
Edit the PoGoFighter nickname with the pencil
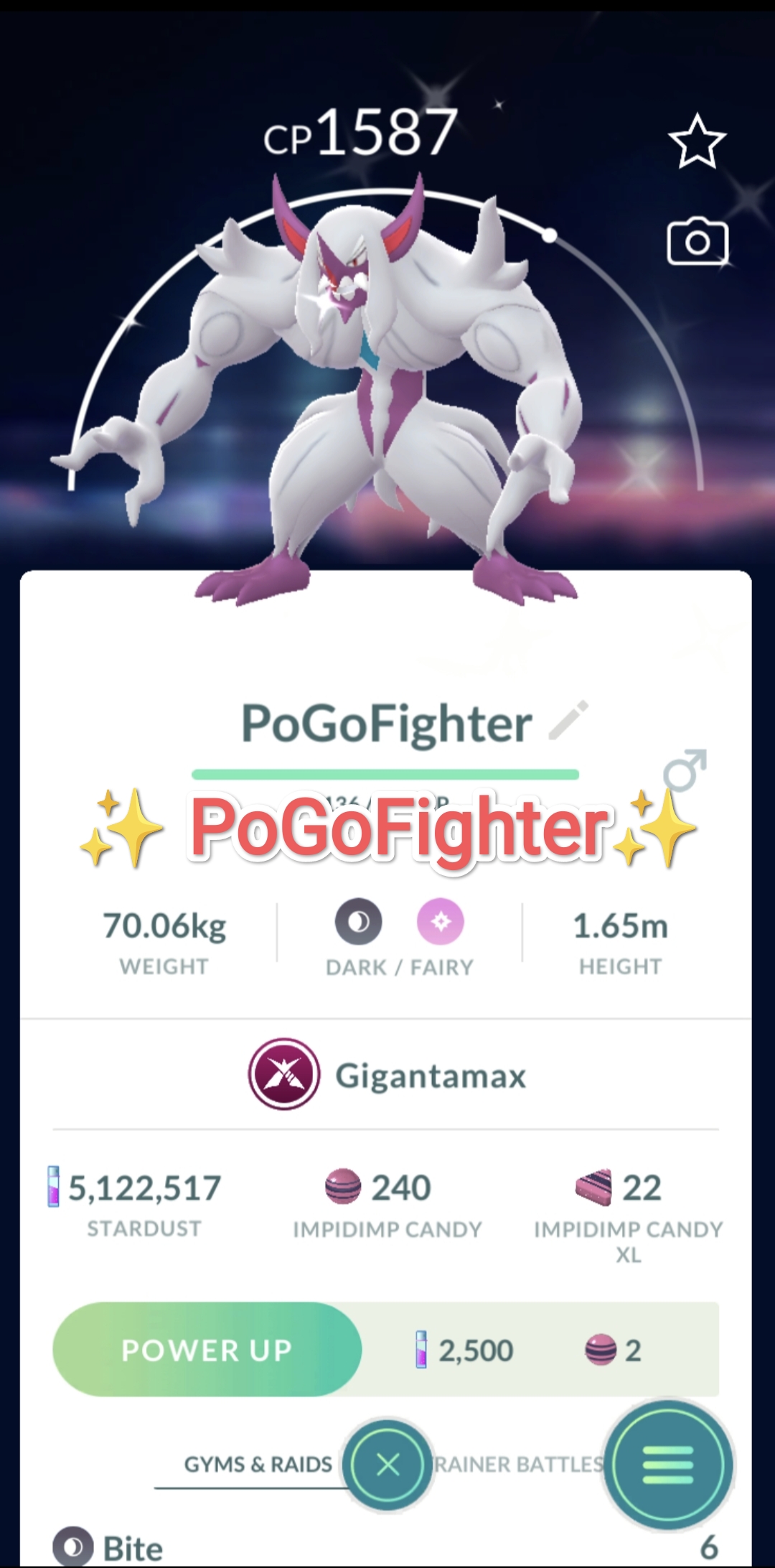coord(568,720)
